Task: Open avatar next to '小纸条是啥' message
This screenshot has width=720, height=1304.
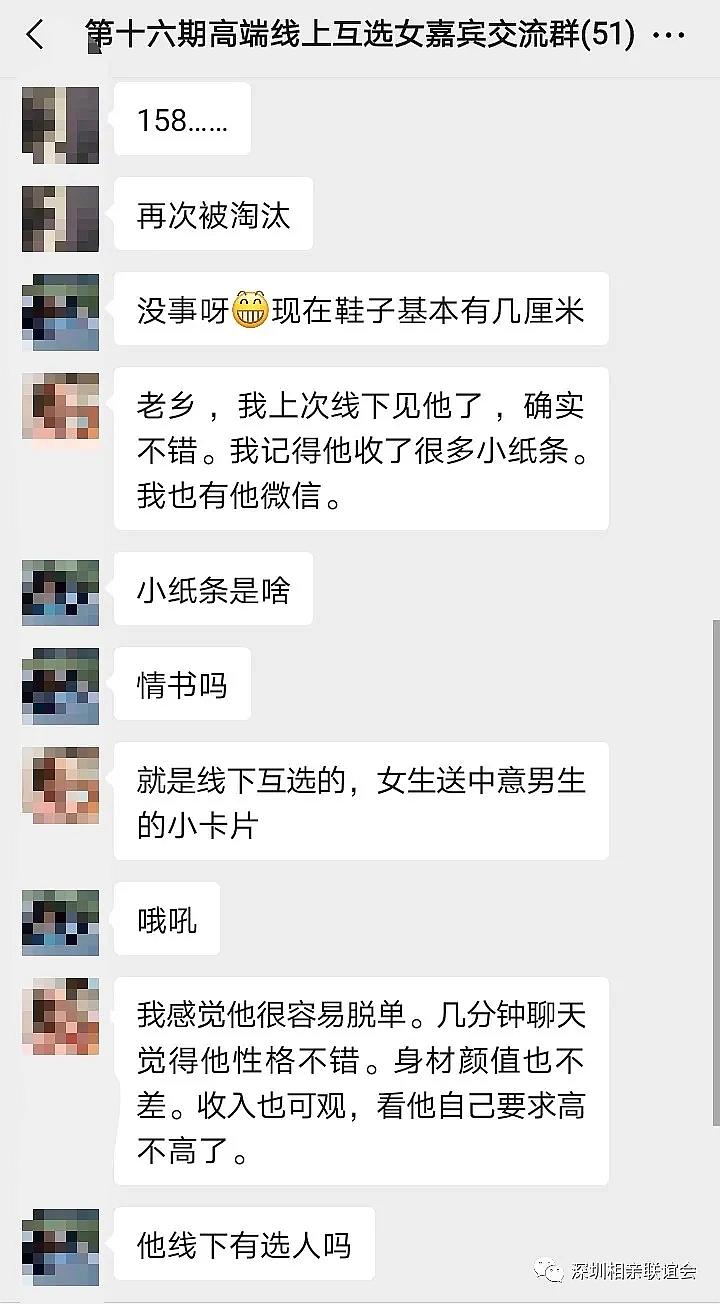Action: 60,593
